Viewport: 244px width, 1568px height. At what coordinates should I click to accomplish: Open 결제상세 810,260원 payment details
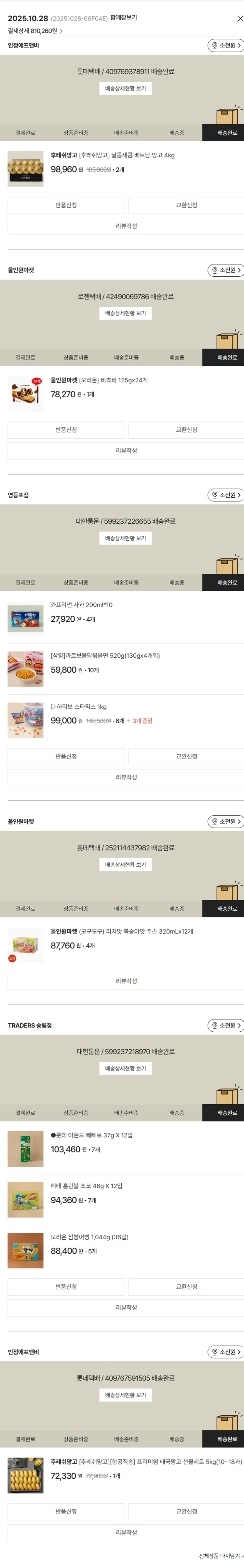(x=35, y=31)
